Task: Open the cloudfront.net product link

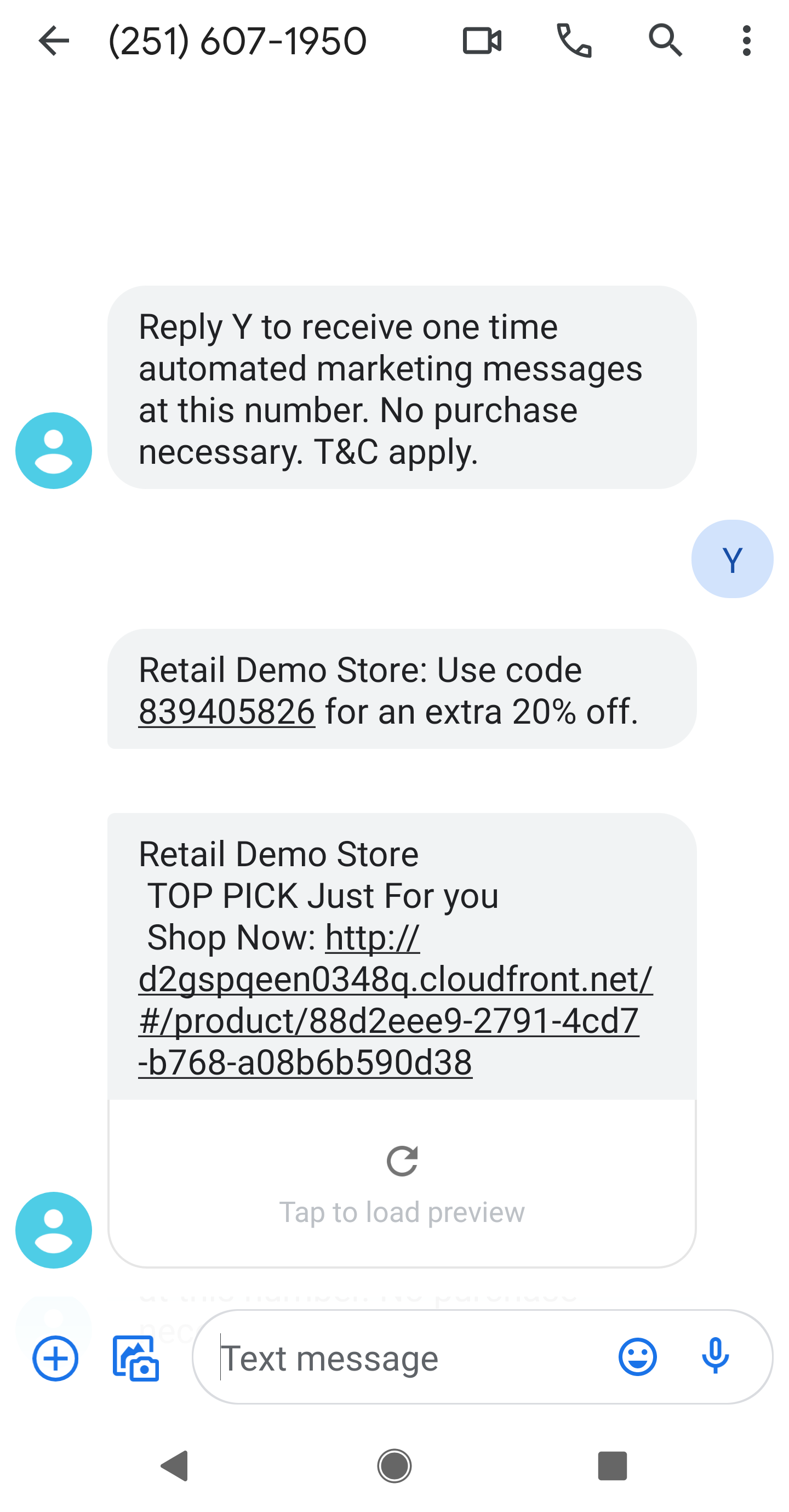Action: point(394,1000)
